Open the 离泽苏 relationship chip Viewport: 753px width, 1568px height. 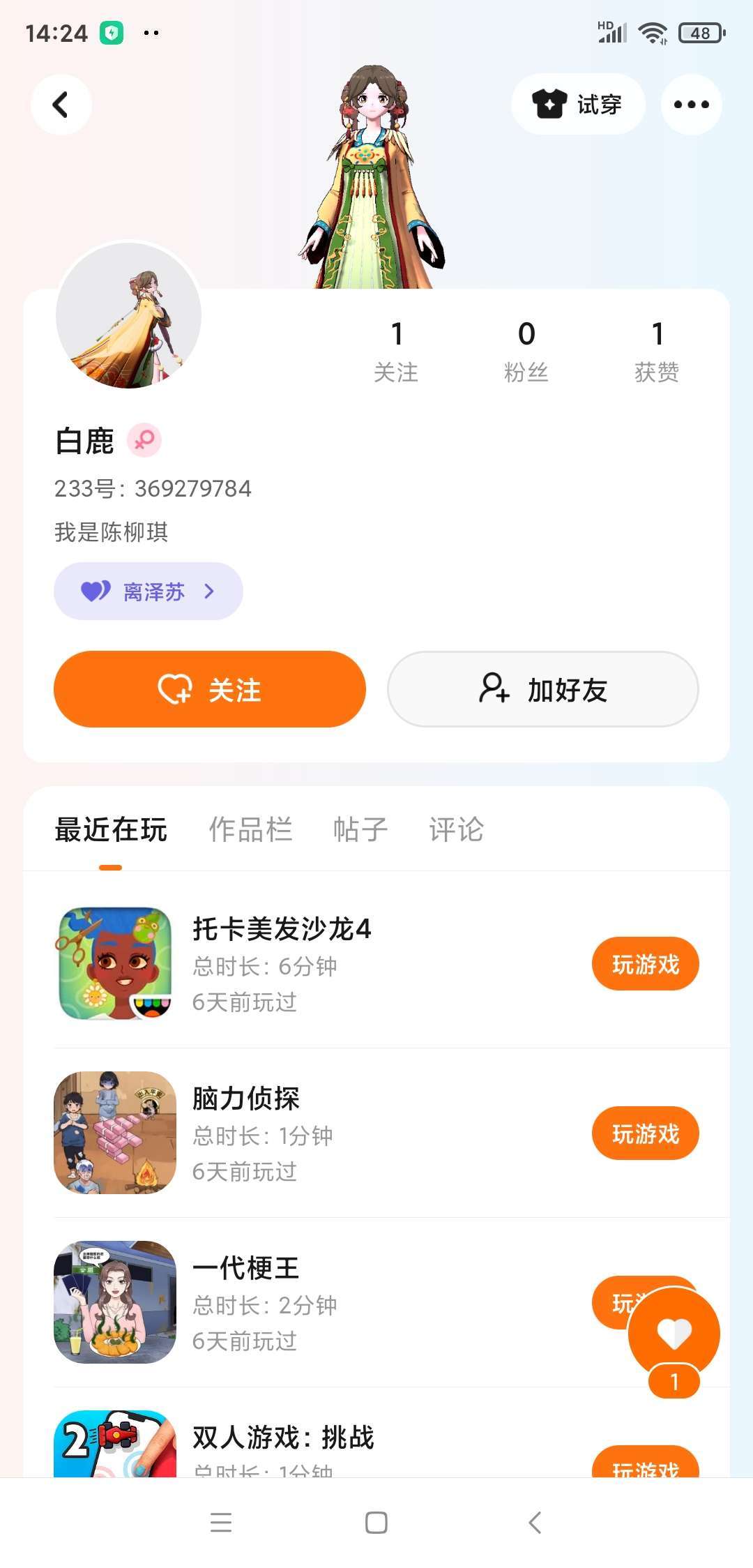pos(149,591)
